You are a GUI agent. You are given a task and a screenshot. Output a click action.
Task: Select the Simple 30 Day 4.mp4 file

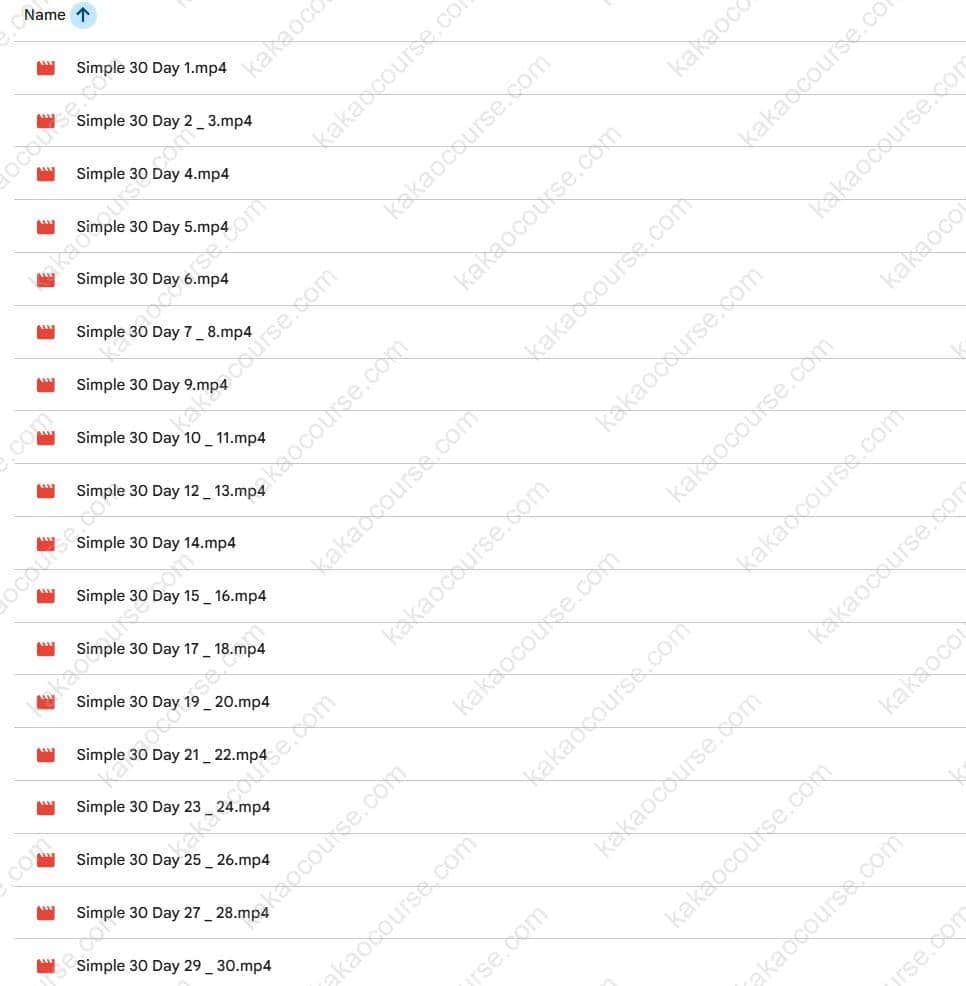(152, 174)
